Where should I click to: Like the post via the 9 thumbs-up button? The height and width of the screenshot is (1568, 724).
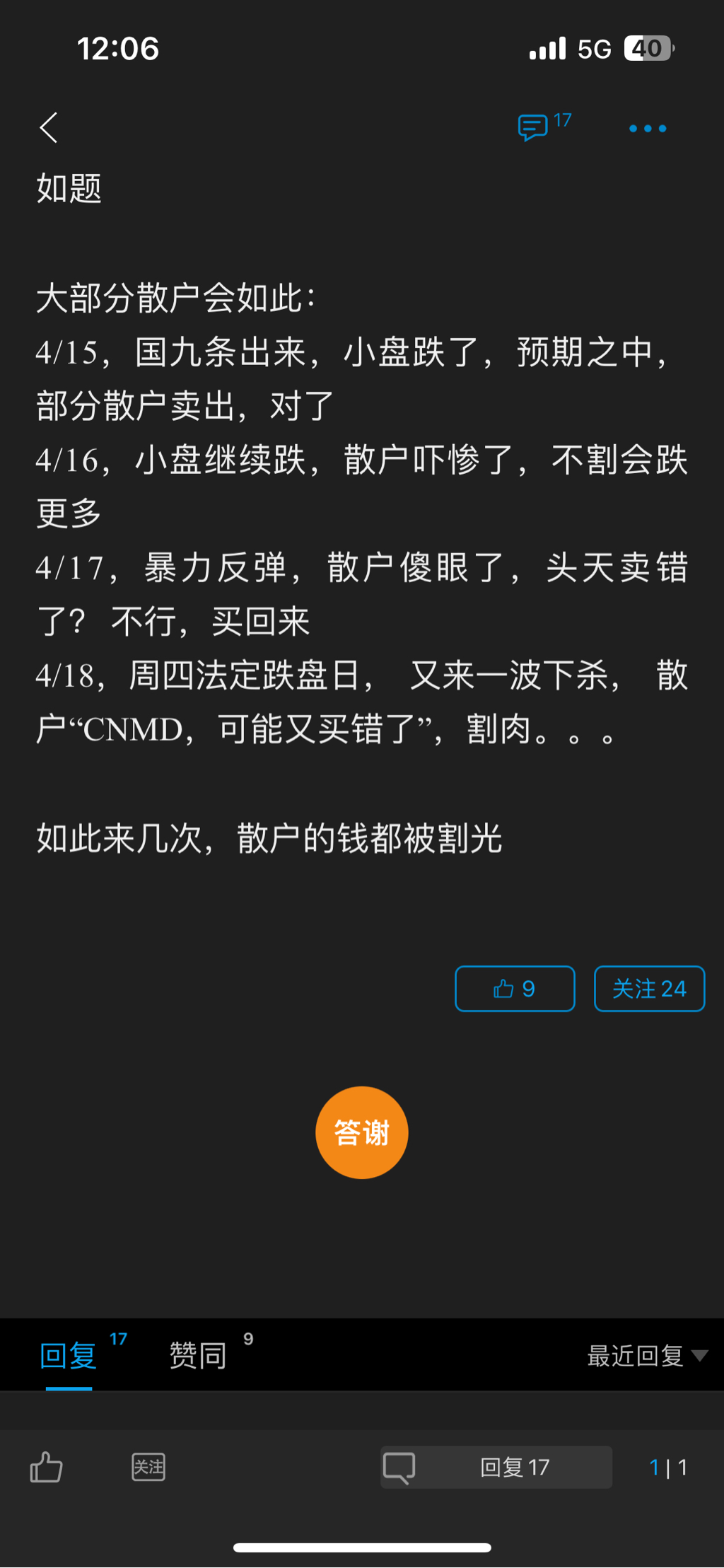[x=515, y=988]
